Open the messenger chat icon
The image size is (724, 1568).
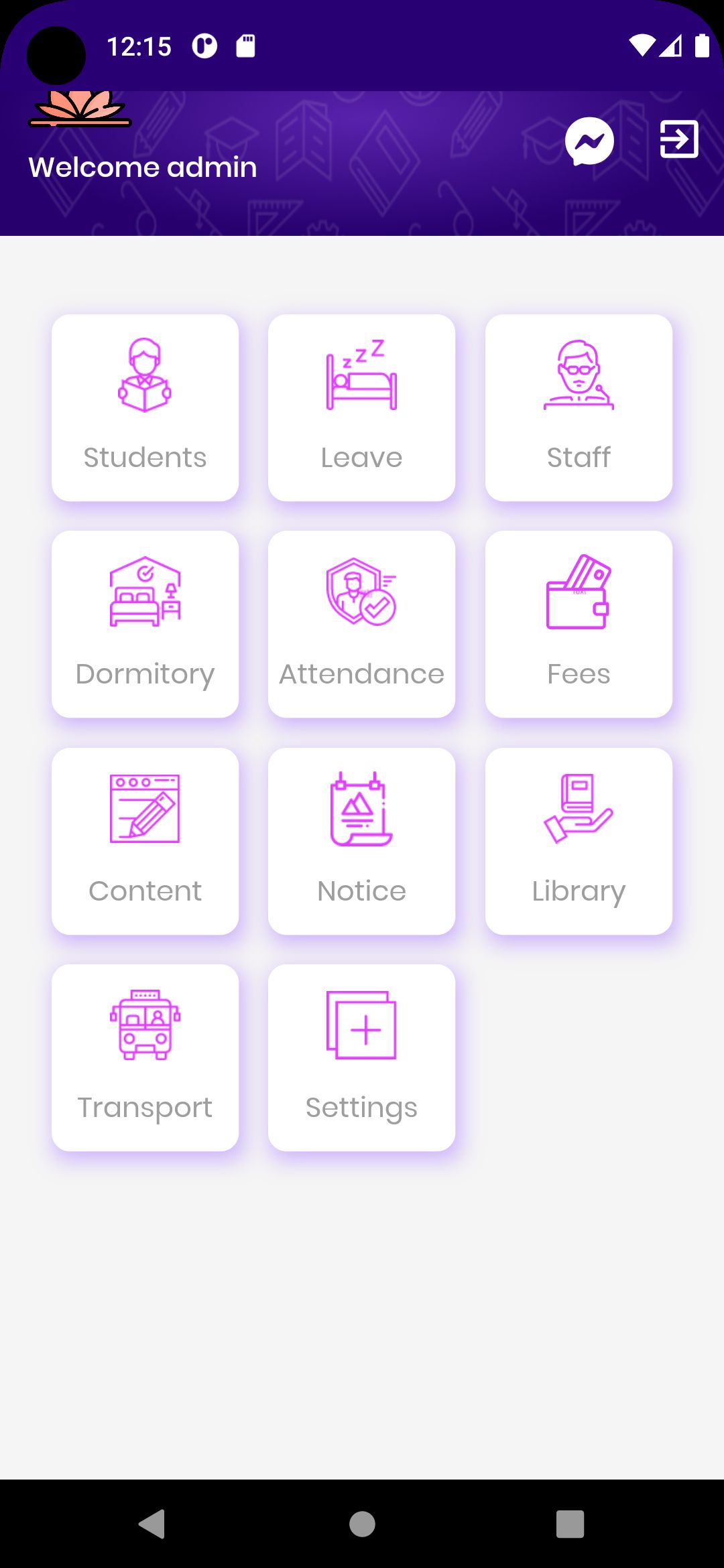click(x=589, y=141)
